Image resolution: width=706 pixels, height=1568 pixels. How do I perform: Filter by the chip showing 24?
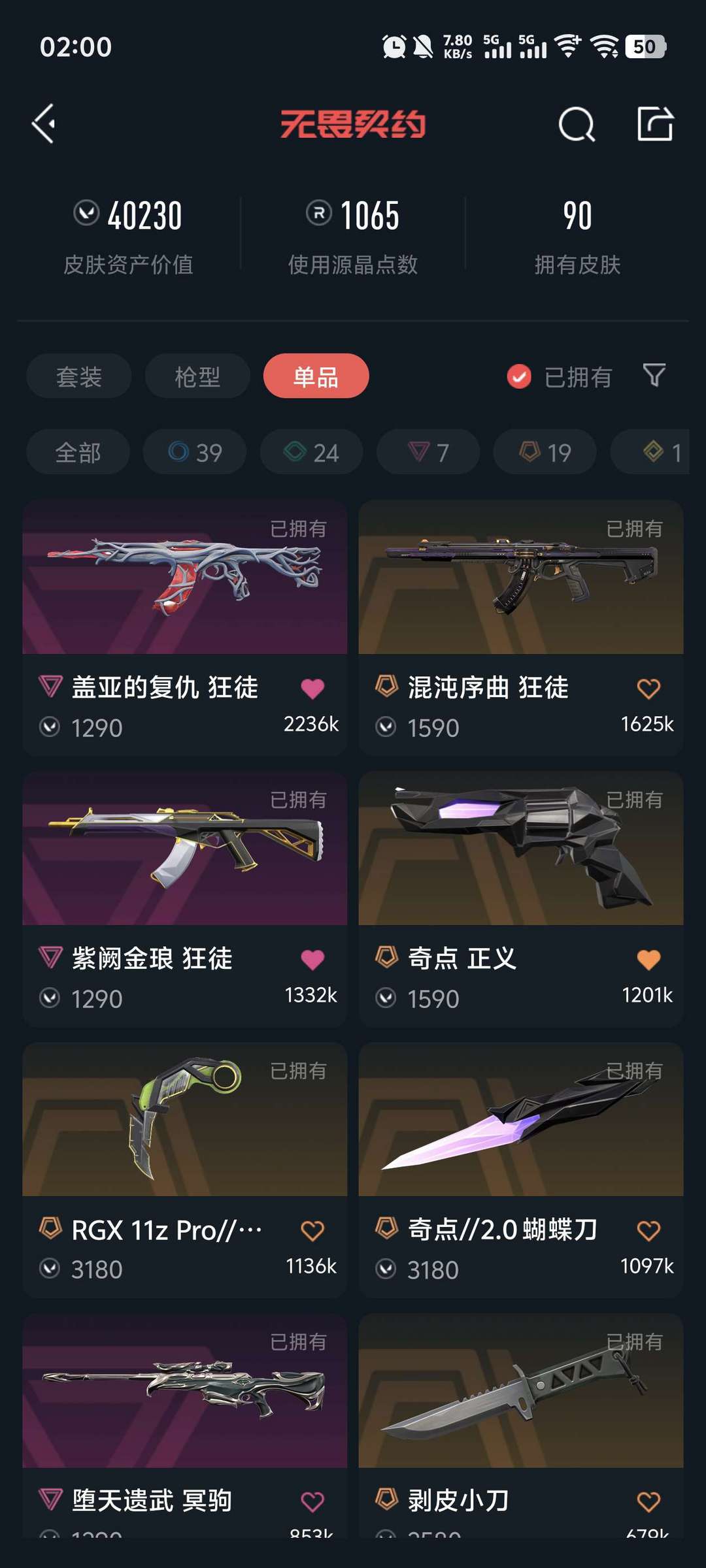[x=311, y=452]
